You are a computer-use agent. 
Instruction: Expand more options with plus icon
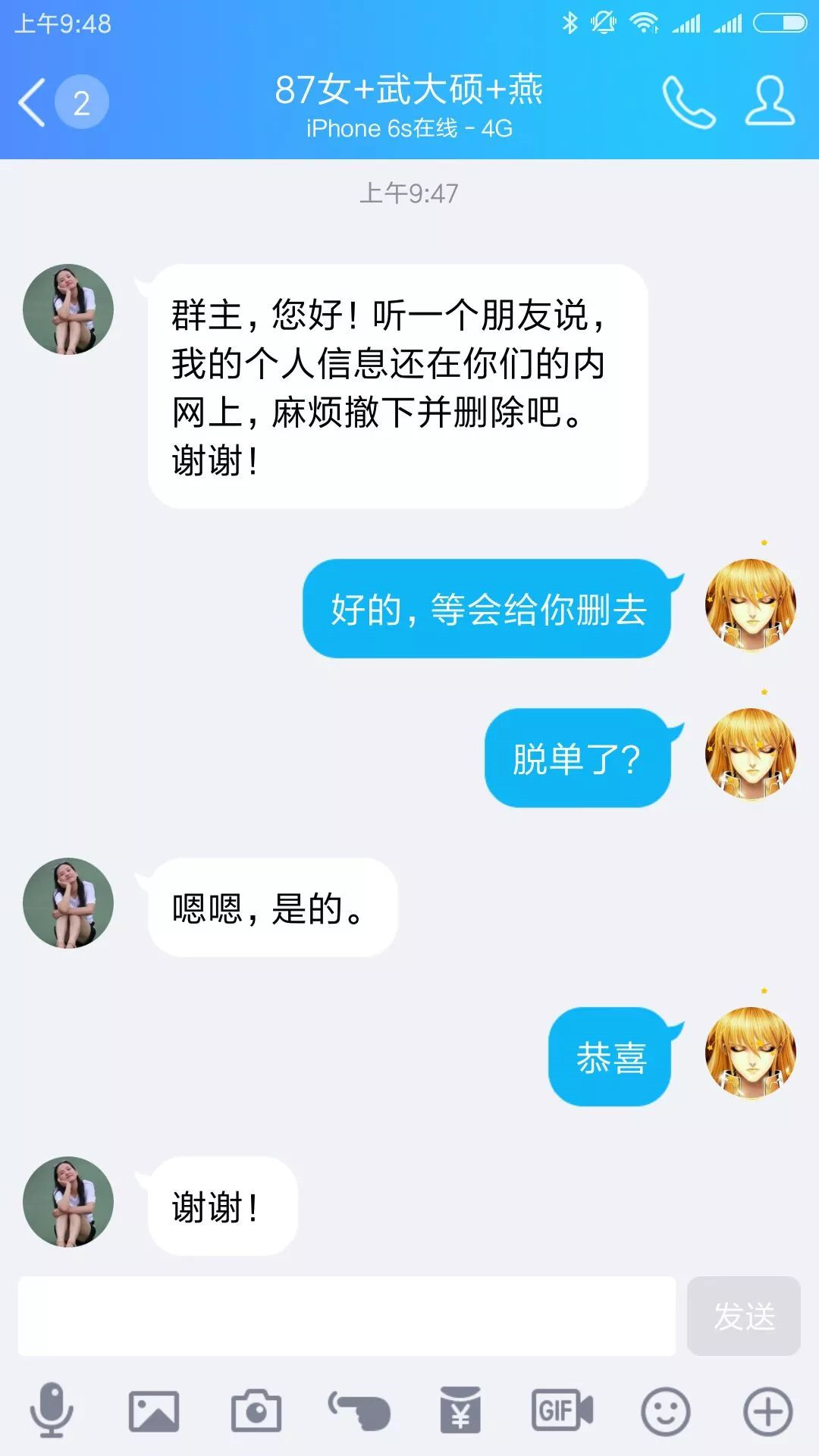[767, 1410]
